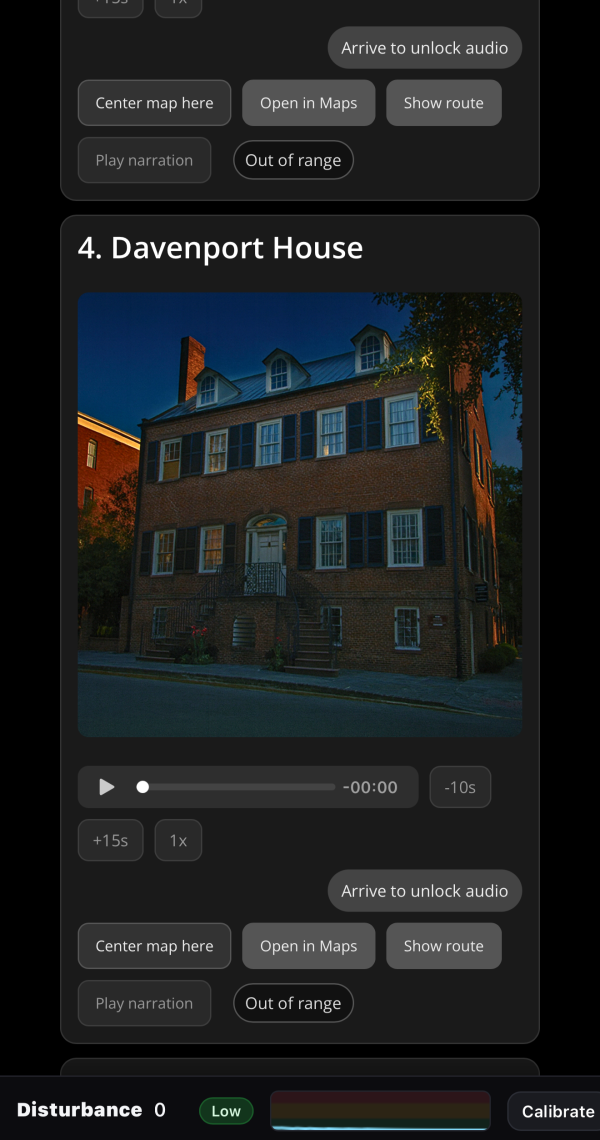Change Davenport House playback speed 1x
This screenshot has width=600, height=1140.
[178, 840]
